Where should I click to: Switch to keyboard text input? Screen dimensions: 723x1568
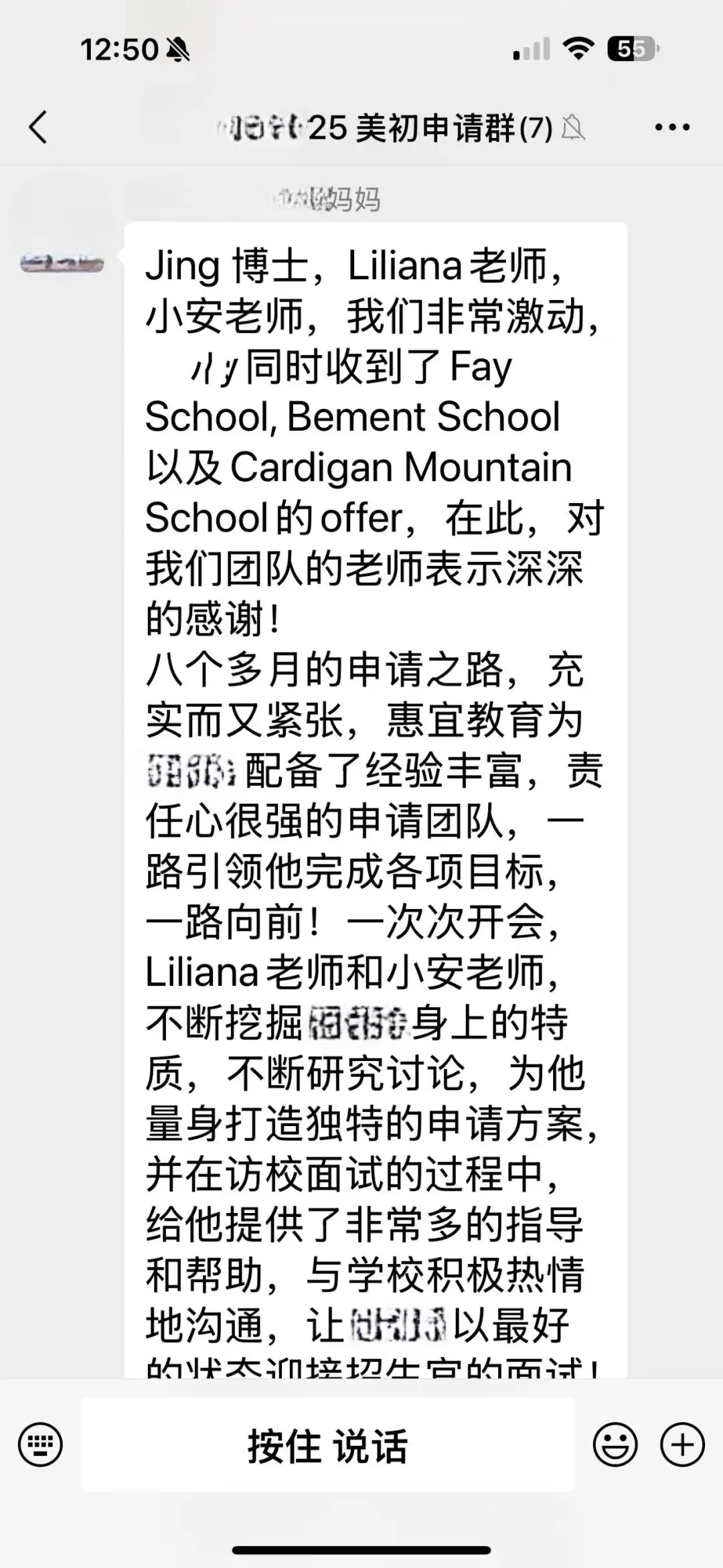[x=40, y=1445]
